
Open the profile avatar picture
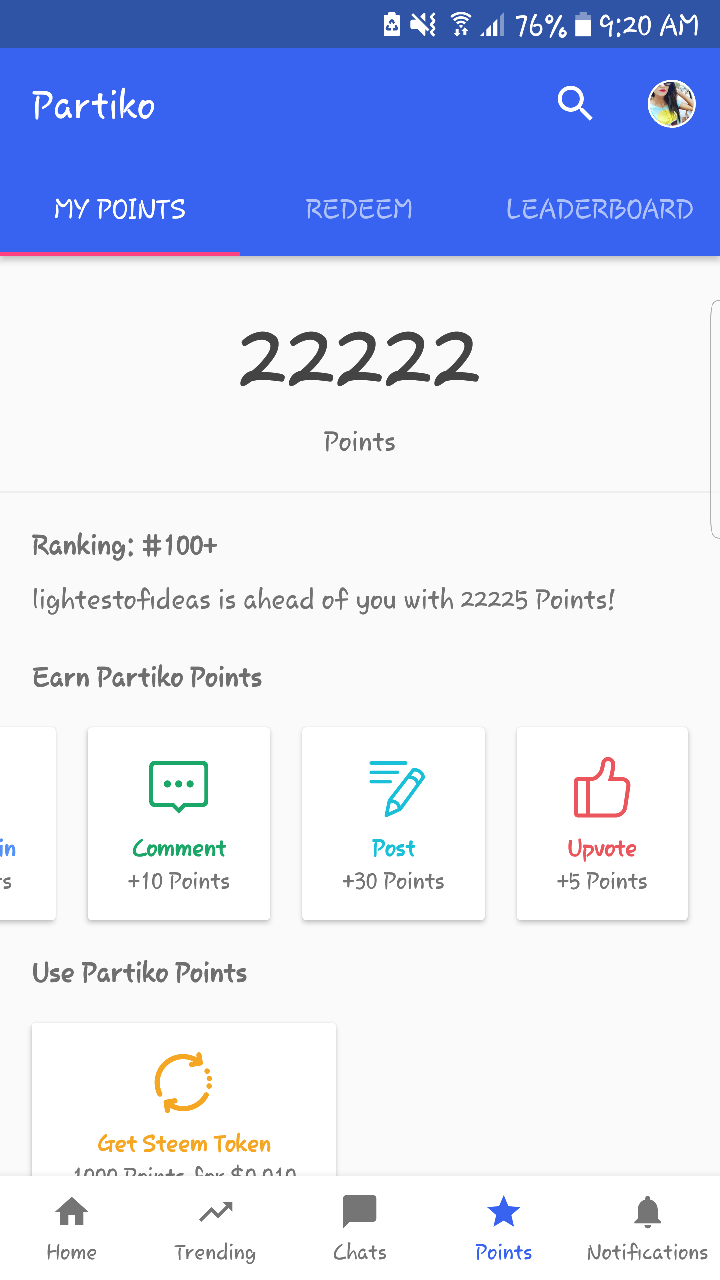[671, 104]
